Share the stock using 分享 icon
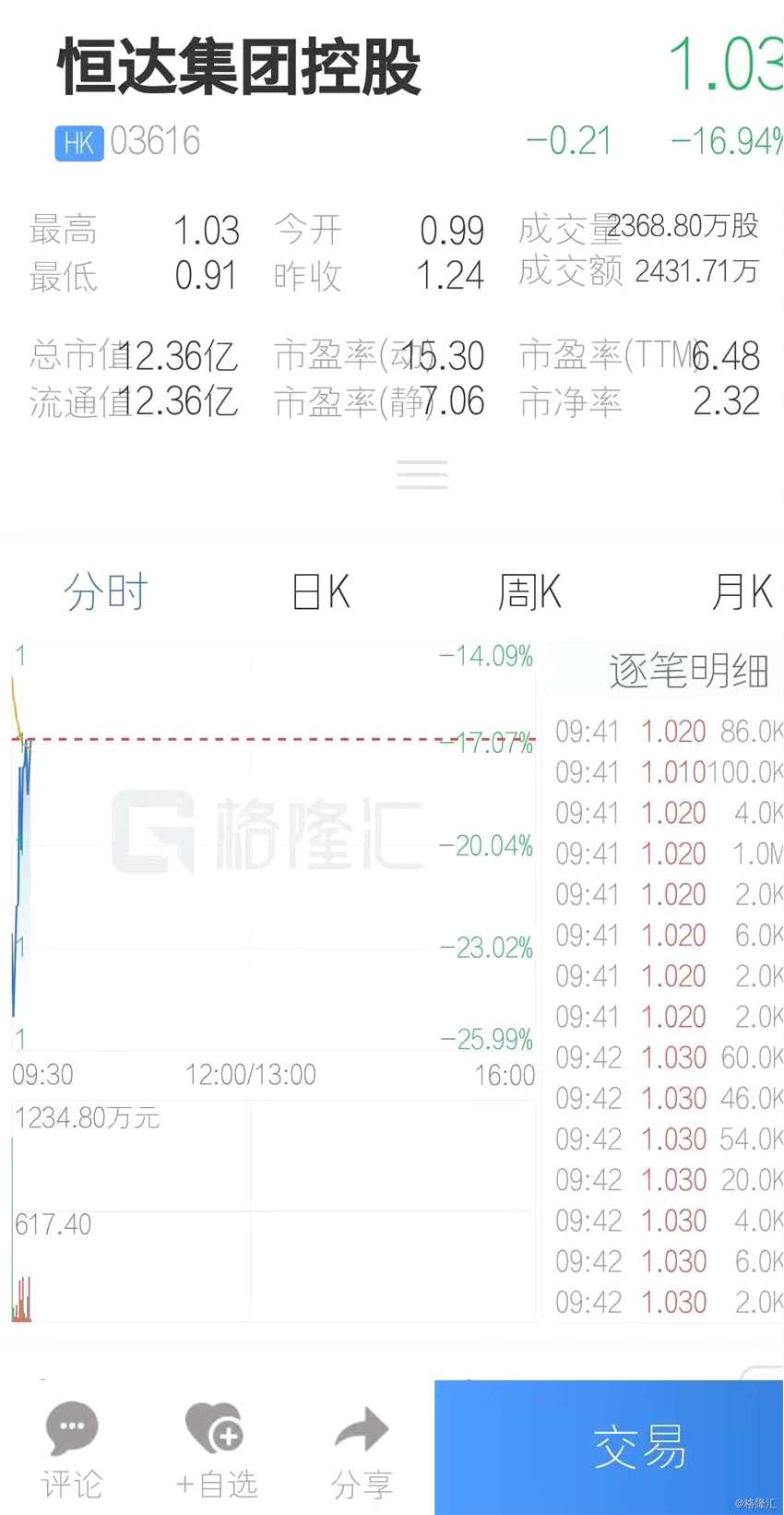Image resolution: width=784 pixels, height=1515 pixels. pyautogui.click(x=361, y=1449)
